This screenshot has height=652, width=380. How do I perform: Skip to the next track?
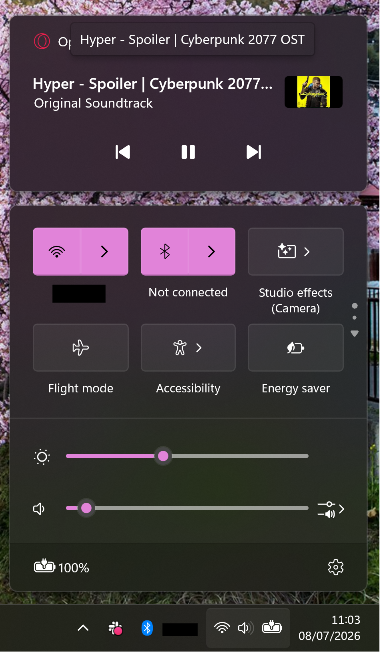pos(253,152)
